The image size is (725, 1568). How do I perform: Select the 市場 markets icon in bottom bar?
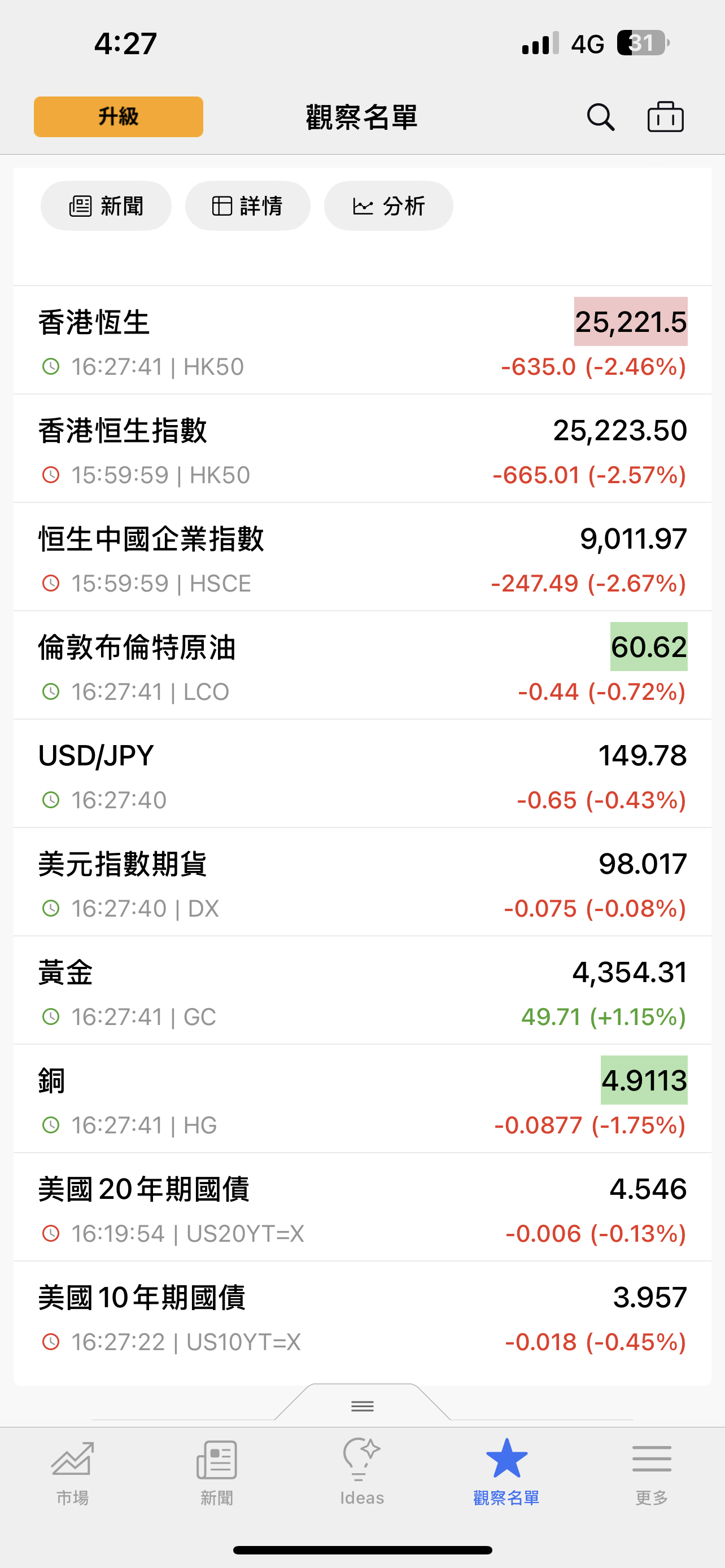click(72, 1460)
